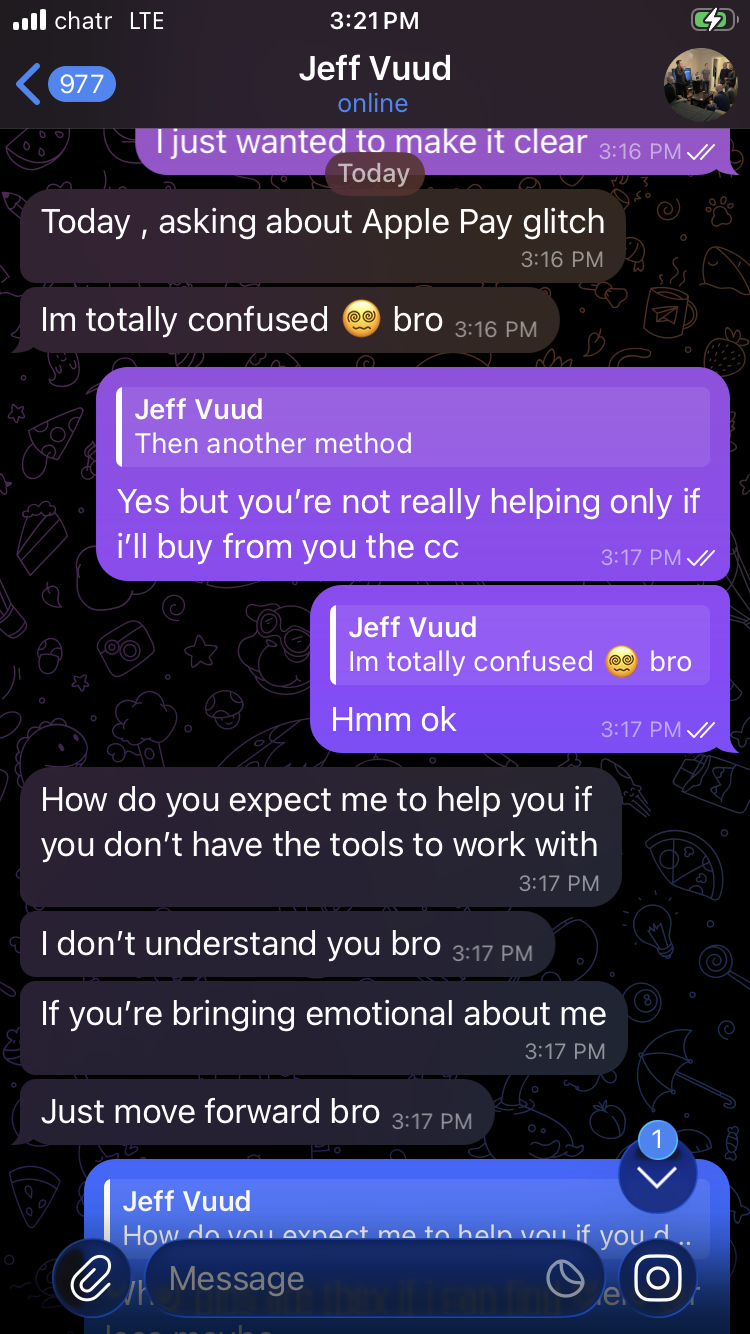Go back to the chat list
This screenshot has height=1334, width=750.
tap(62, 84)
